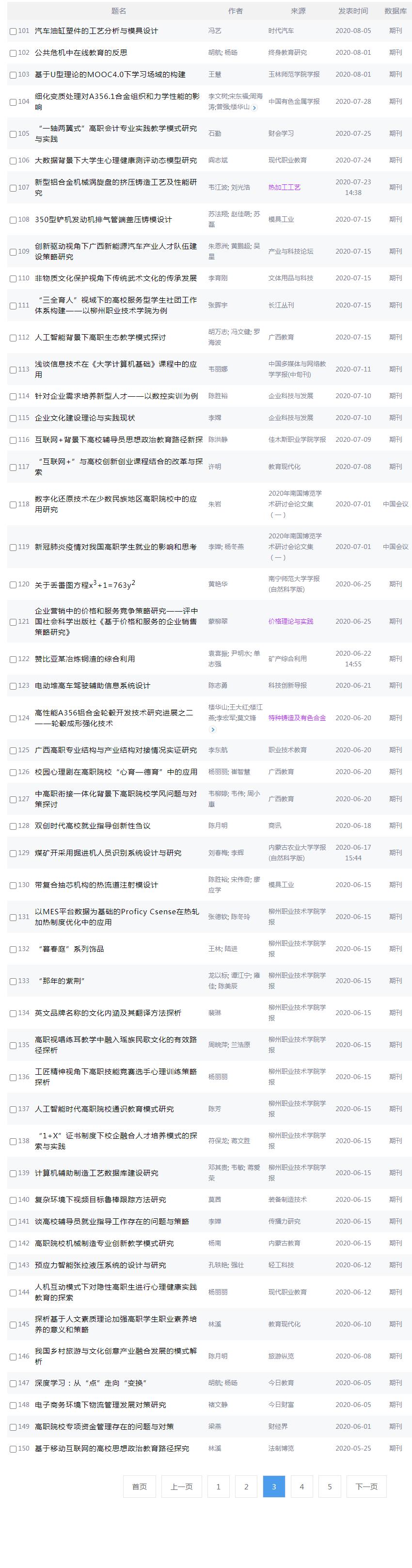Open the article 汽车油缸塑件的工艺分析与模具设计
Screen dimensions: 412x1568
point(96,31)
